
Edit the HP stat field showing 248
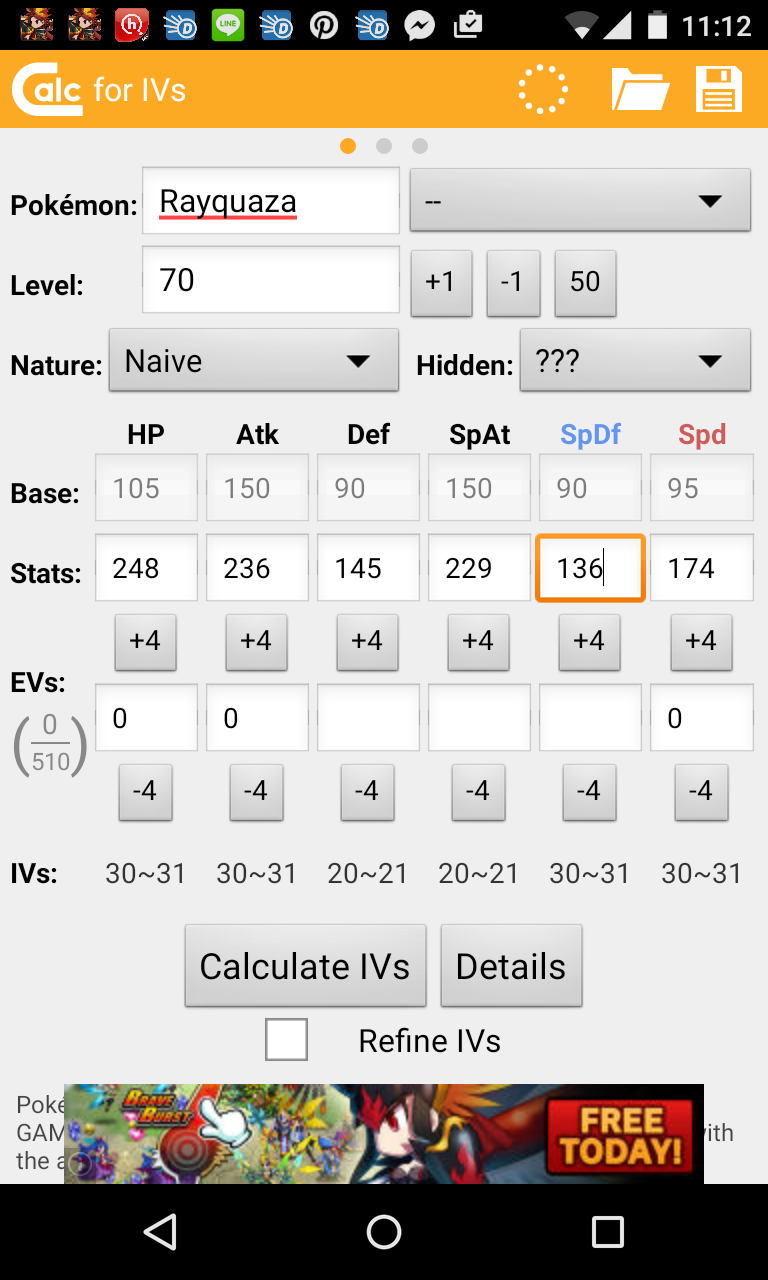tap(146, 568)
